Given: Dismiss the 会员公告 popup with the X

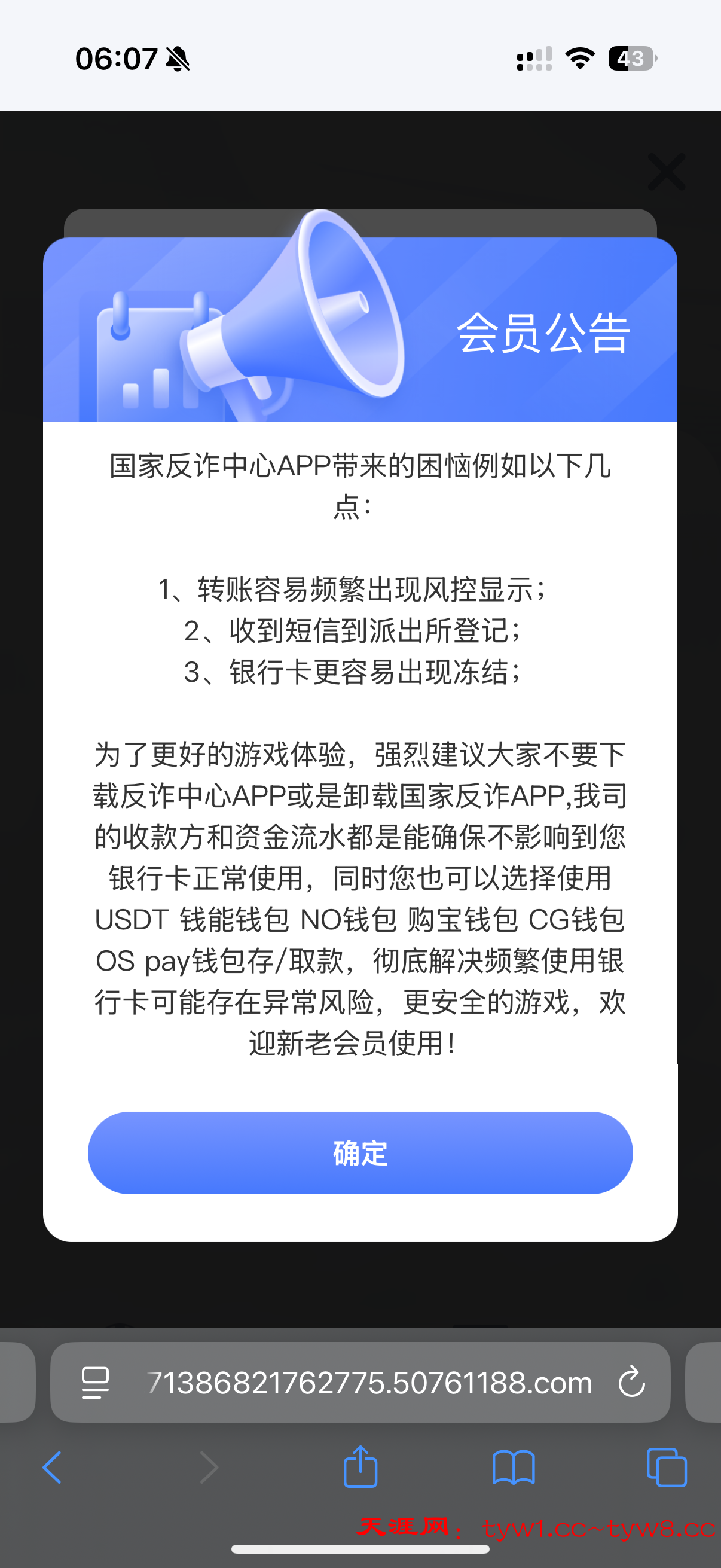Looking at the screenshot, I should [x=667, y=172].
